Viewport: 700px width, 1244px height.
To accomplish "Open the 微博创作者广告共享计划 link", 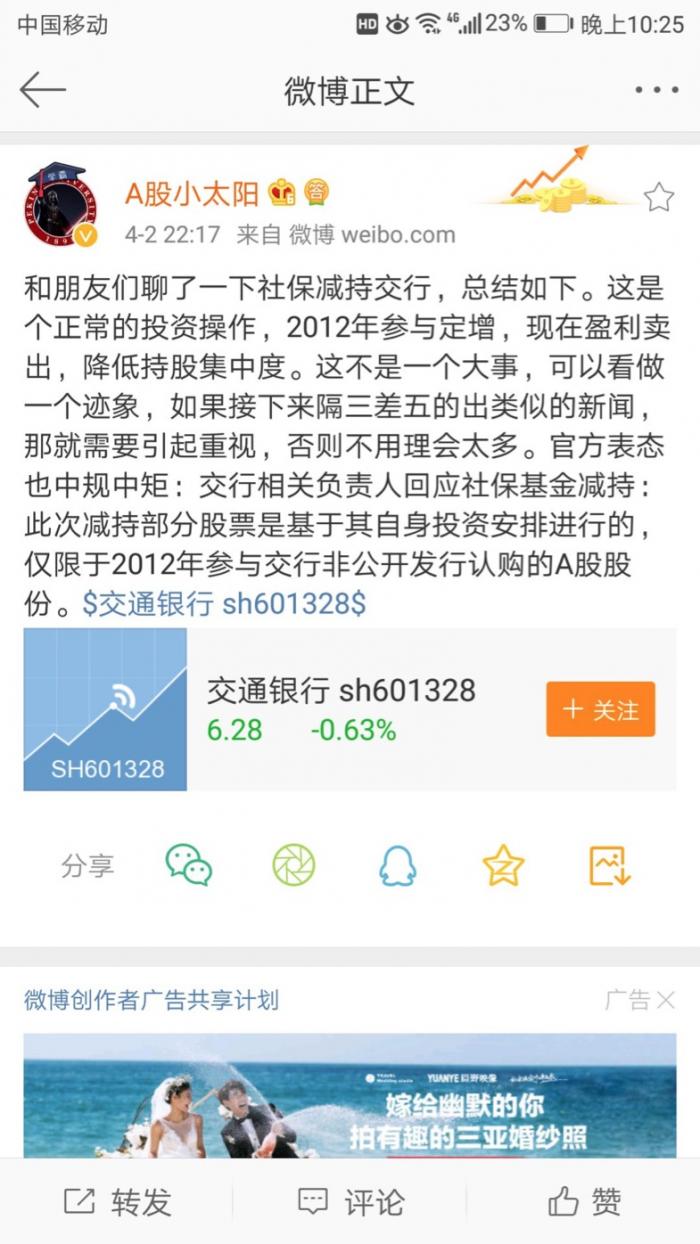I will (x=151, y=999).
